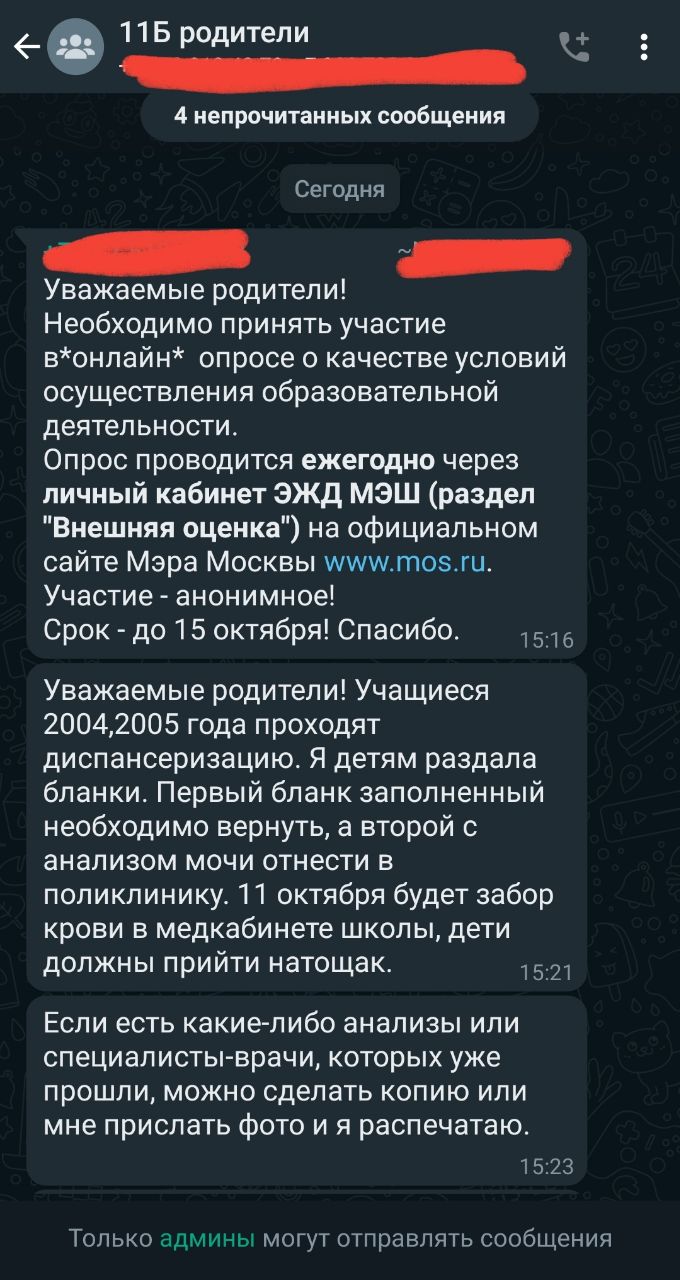
Task: Tap the админы link at the bottom
Action: (x=207, y=1239)
